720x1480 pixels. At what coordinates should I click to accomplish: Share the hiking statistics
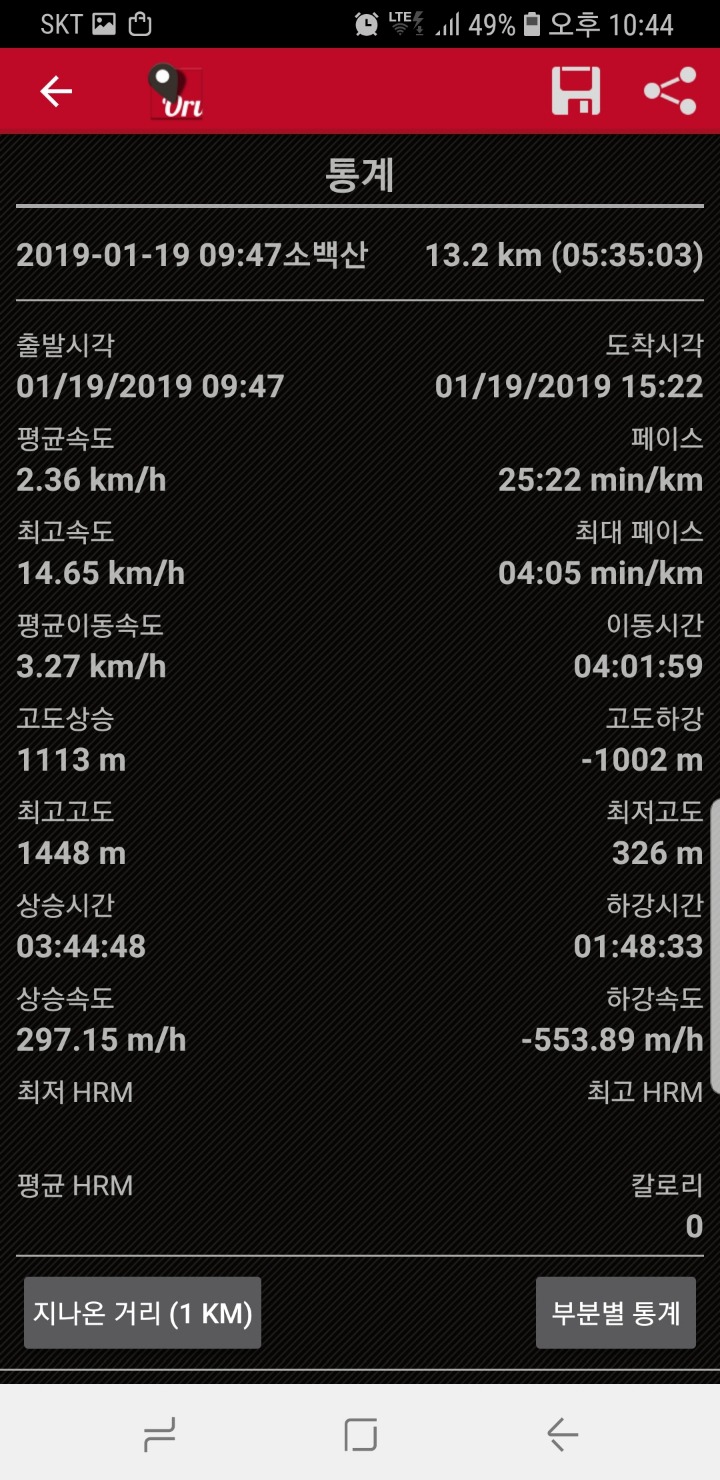pyautogui.click(x=670, y=92)
